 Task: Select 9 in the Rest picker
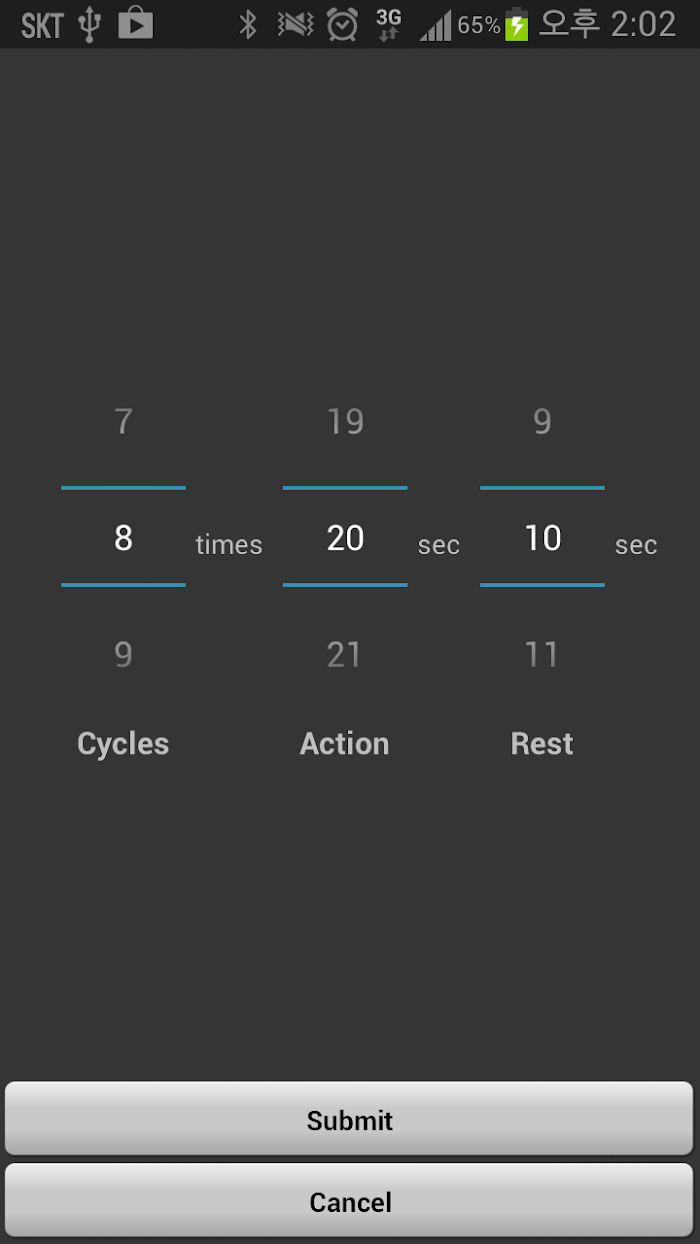(x=542, y=422)
